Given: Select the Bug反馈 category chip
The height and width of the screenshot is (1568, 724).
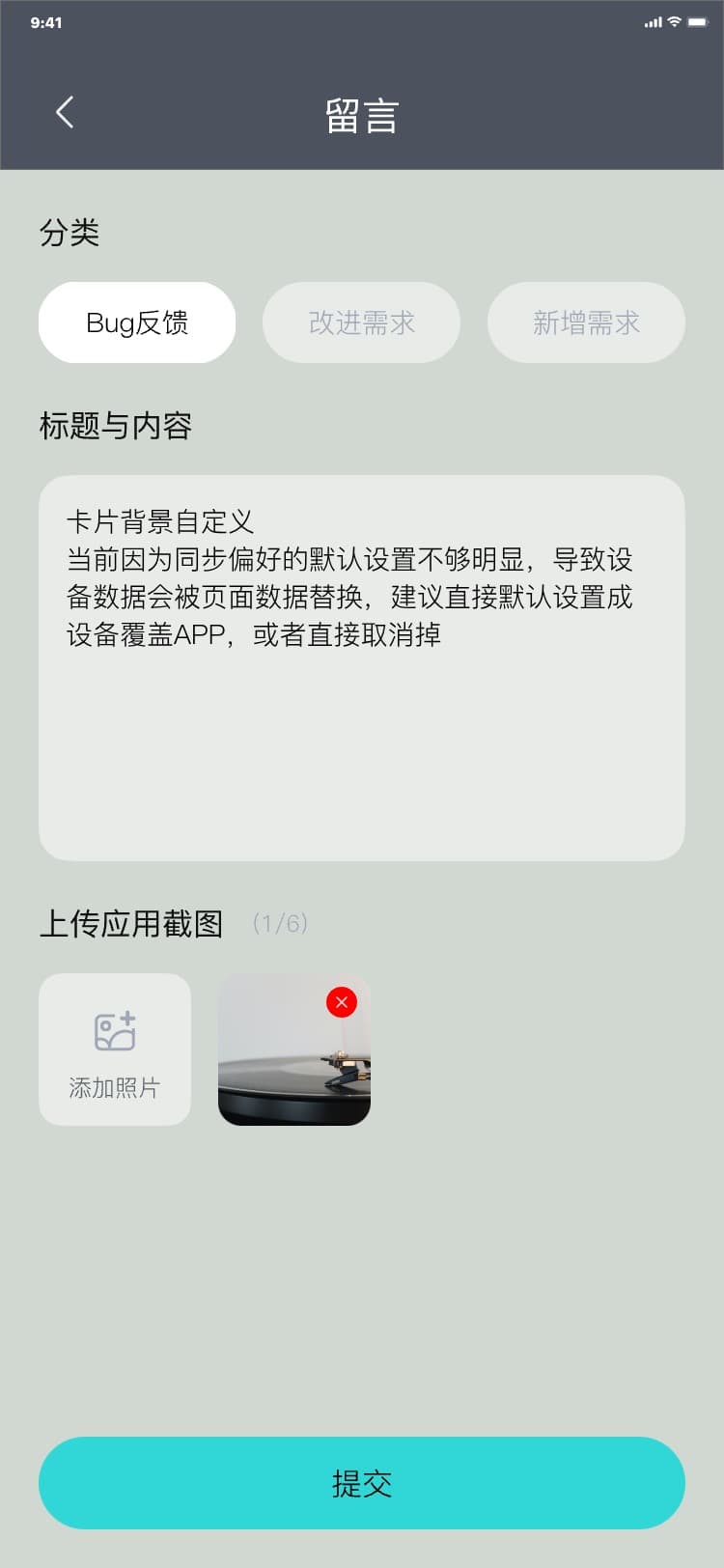Looking at the screenshot, I should (137, 322).
